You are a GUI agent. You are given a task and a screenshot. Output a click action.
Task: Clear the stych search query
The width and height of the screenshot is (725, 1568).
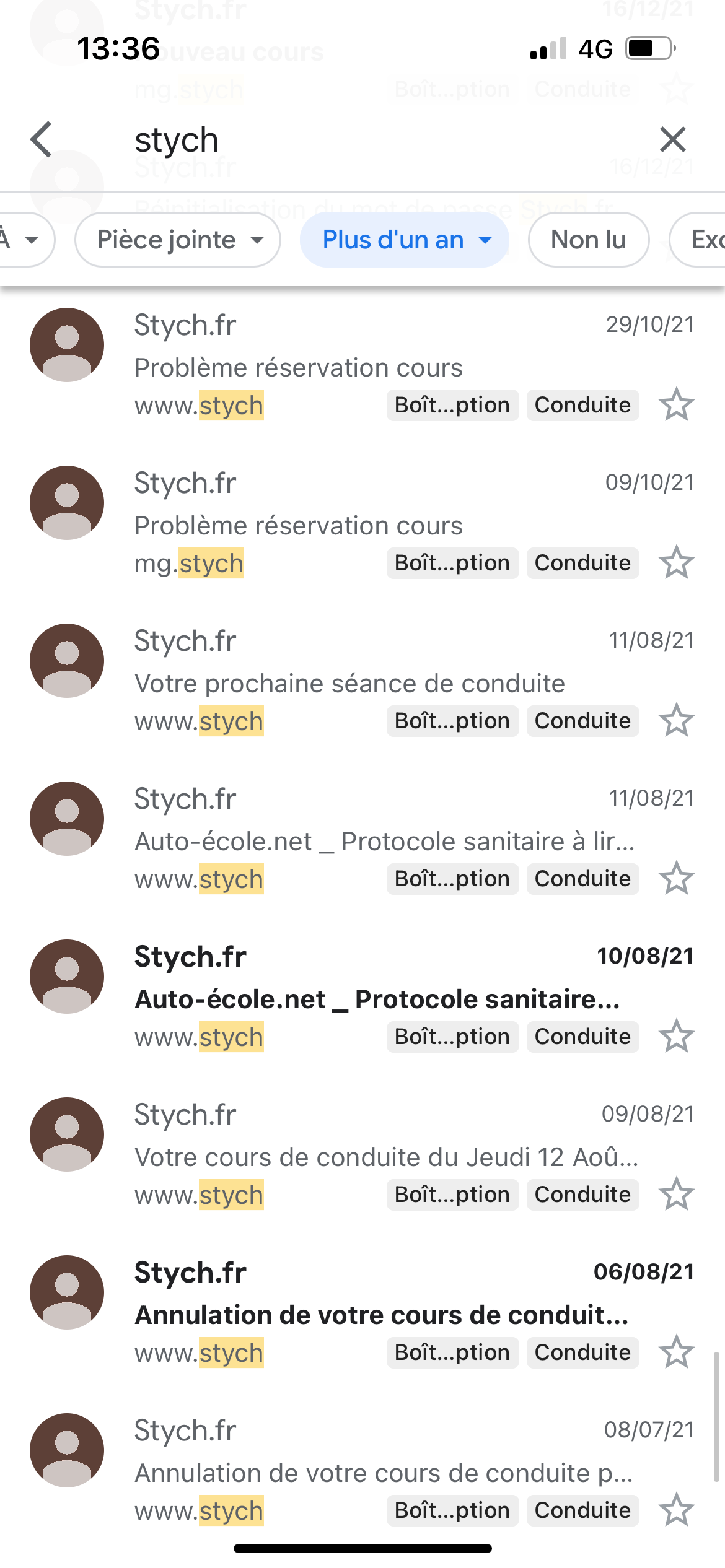673,139
